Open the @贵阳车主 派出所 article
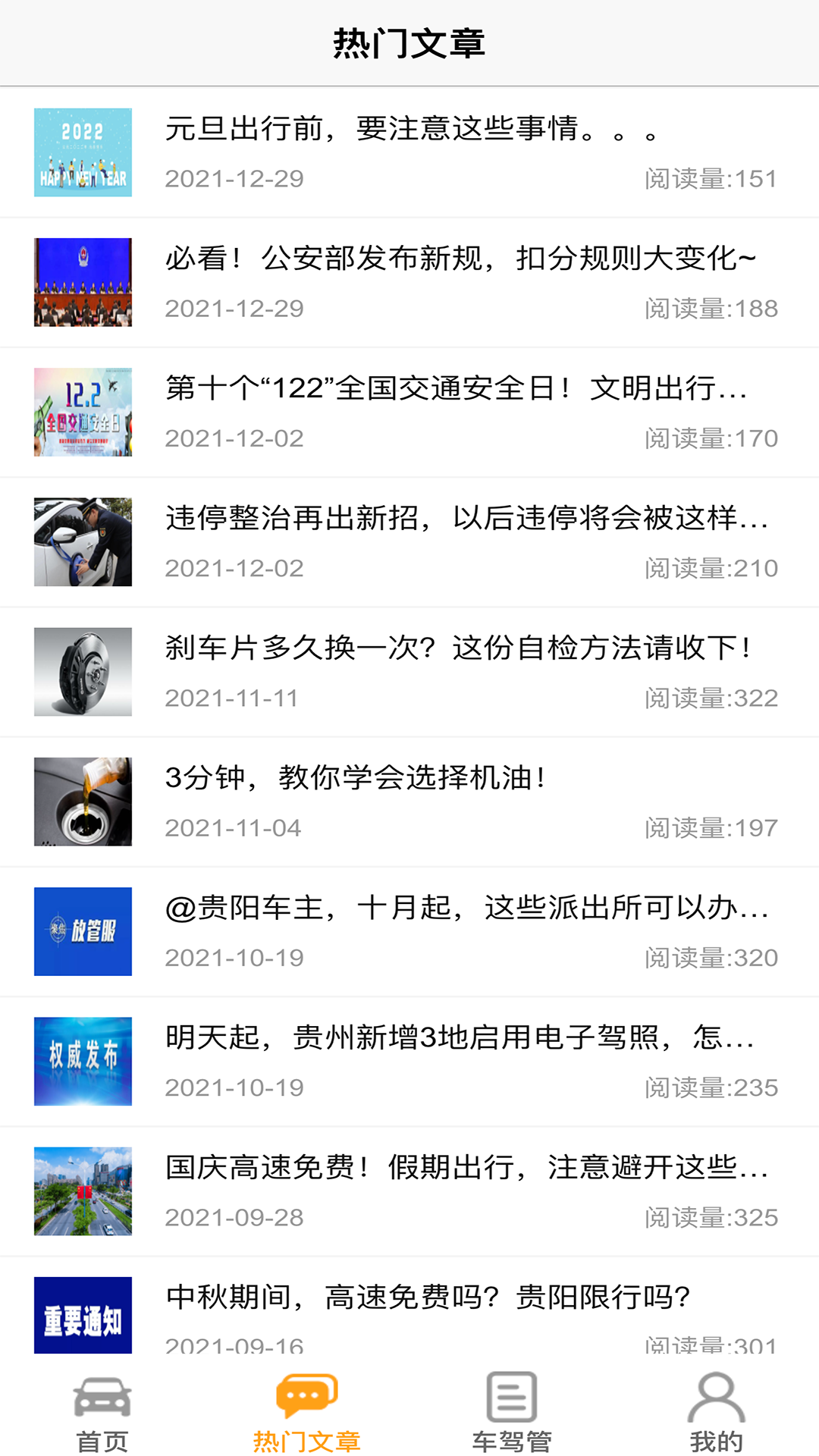 pos(409,931)
